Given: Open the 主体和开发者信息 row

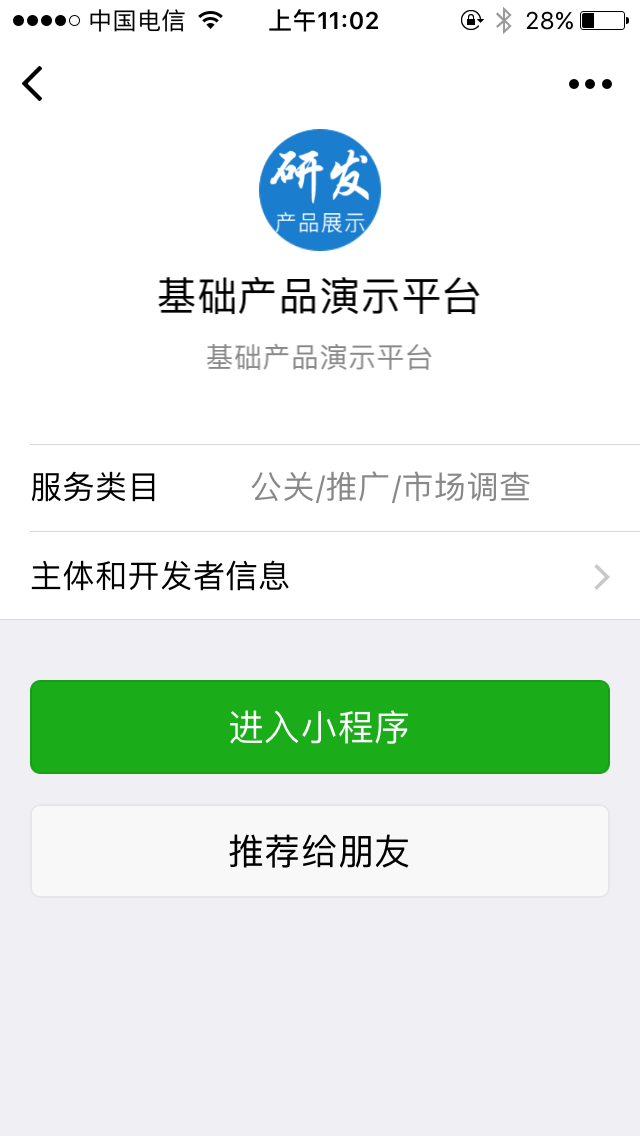Looking at the screenshot, I should point(320,576).
